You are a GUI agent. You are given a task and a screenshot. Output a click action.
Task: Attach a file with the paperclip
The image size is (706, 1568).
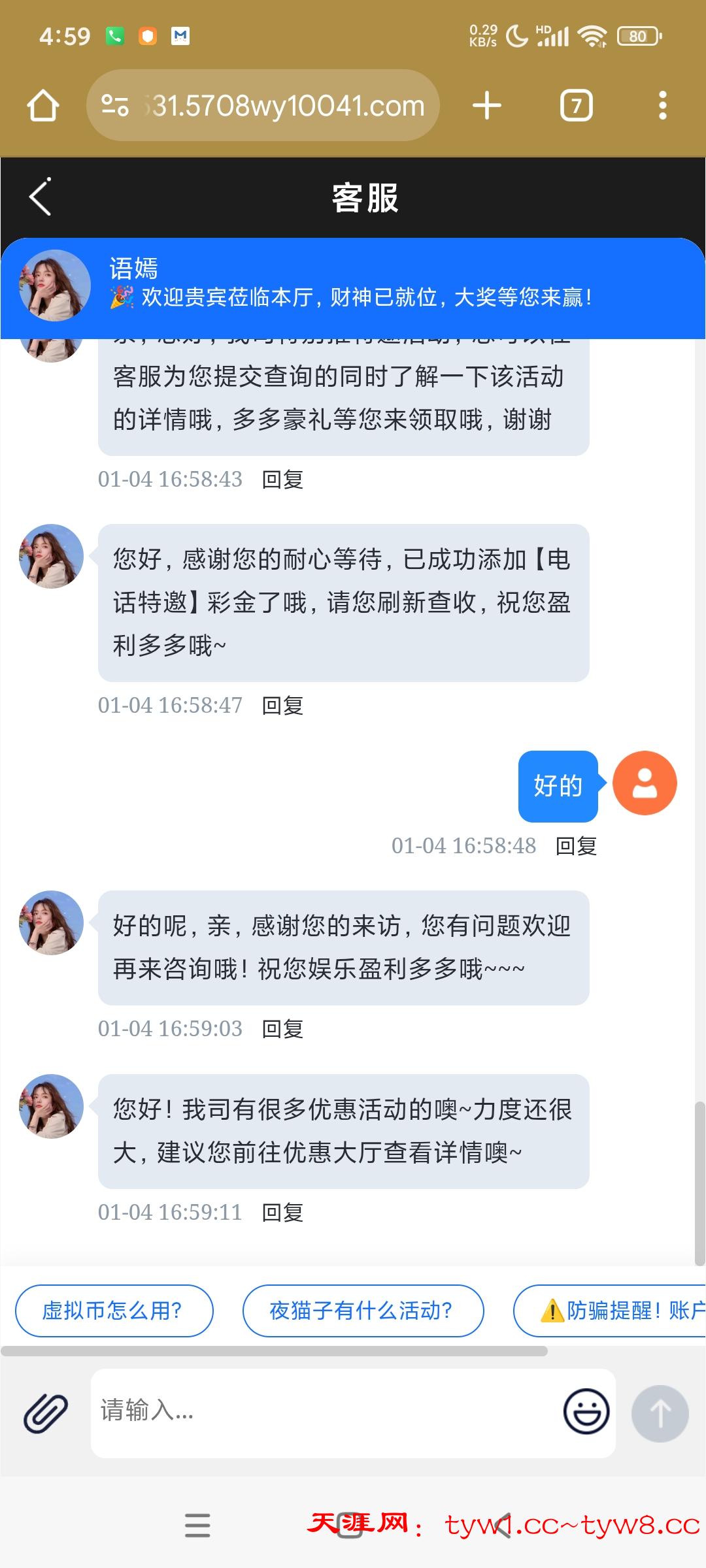coord(46,1413)
